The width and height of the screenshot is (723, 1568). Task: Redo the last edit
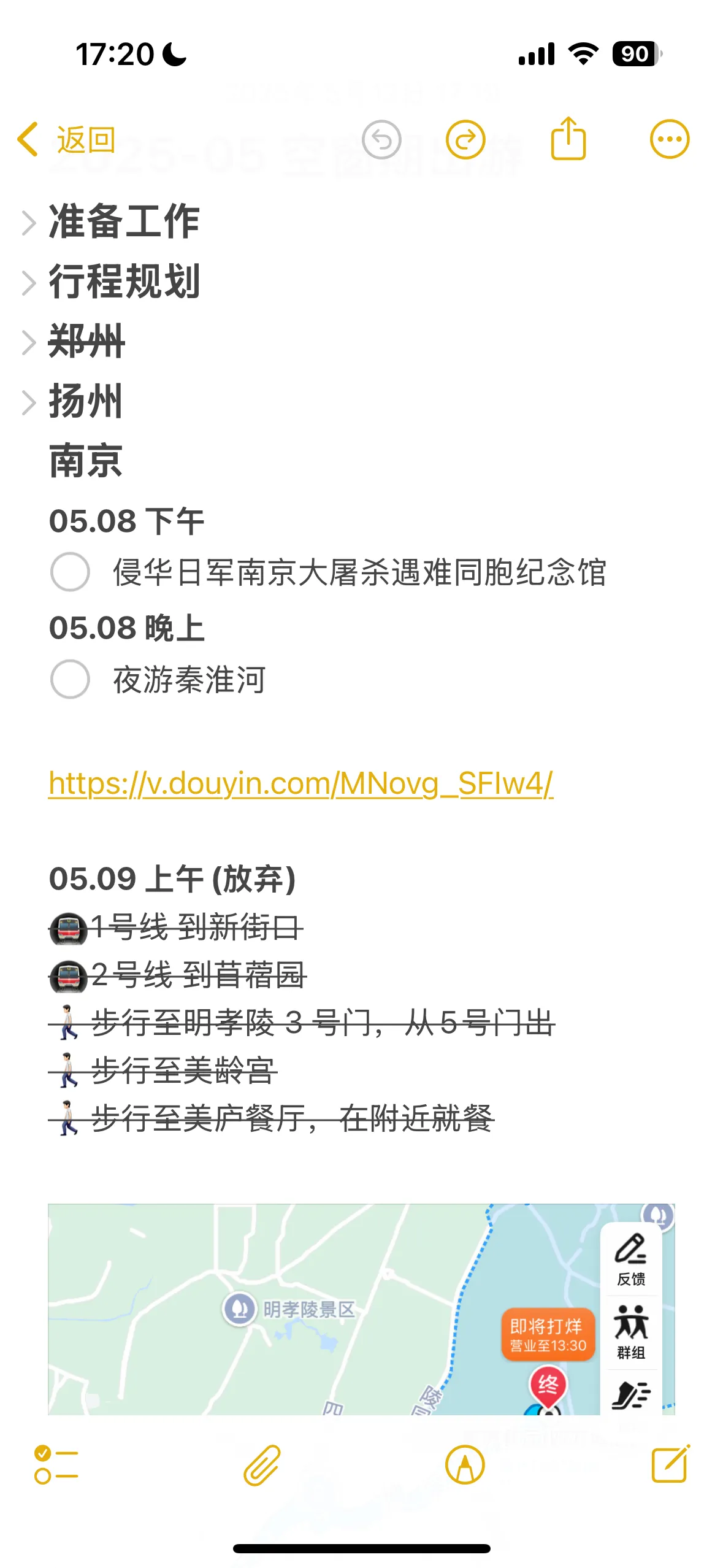click(465, 140)
